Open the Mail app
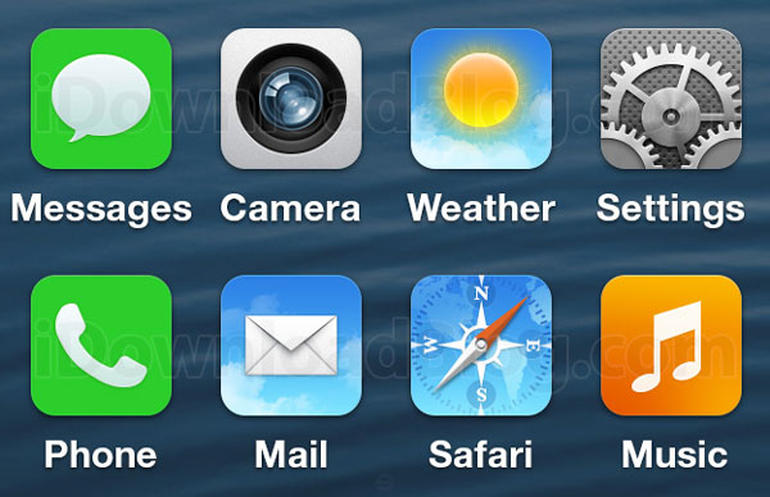Image resolution: width=770 pixels, height=497 pixels. pyautogui.click(x=291, y=345)
